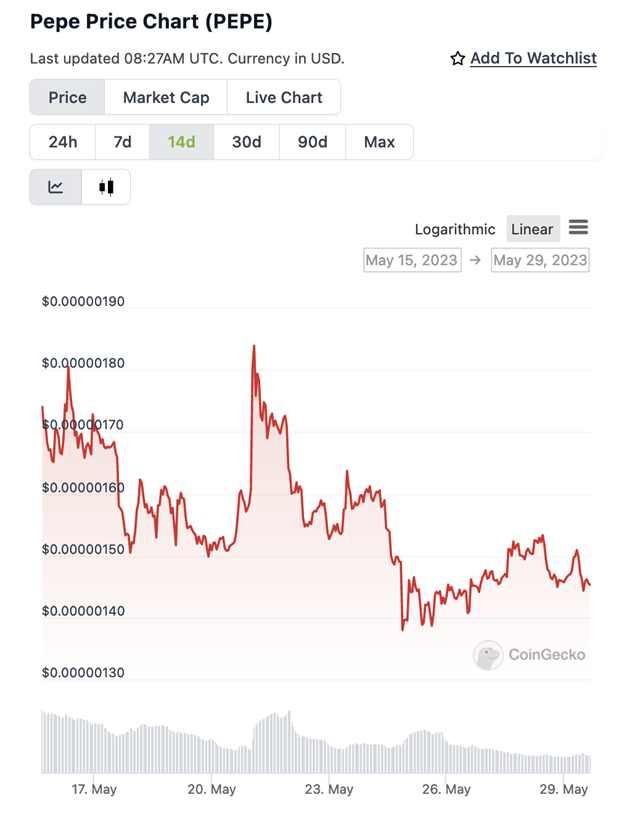Edit the May 29, 2023 end date
This screenshot has width=624, height=824.
coord(540,260)
